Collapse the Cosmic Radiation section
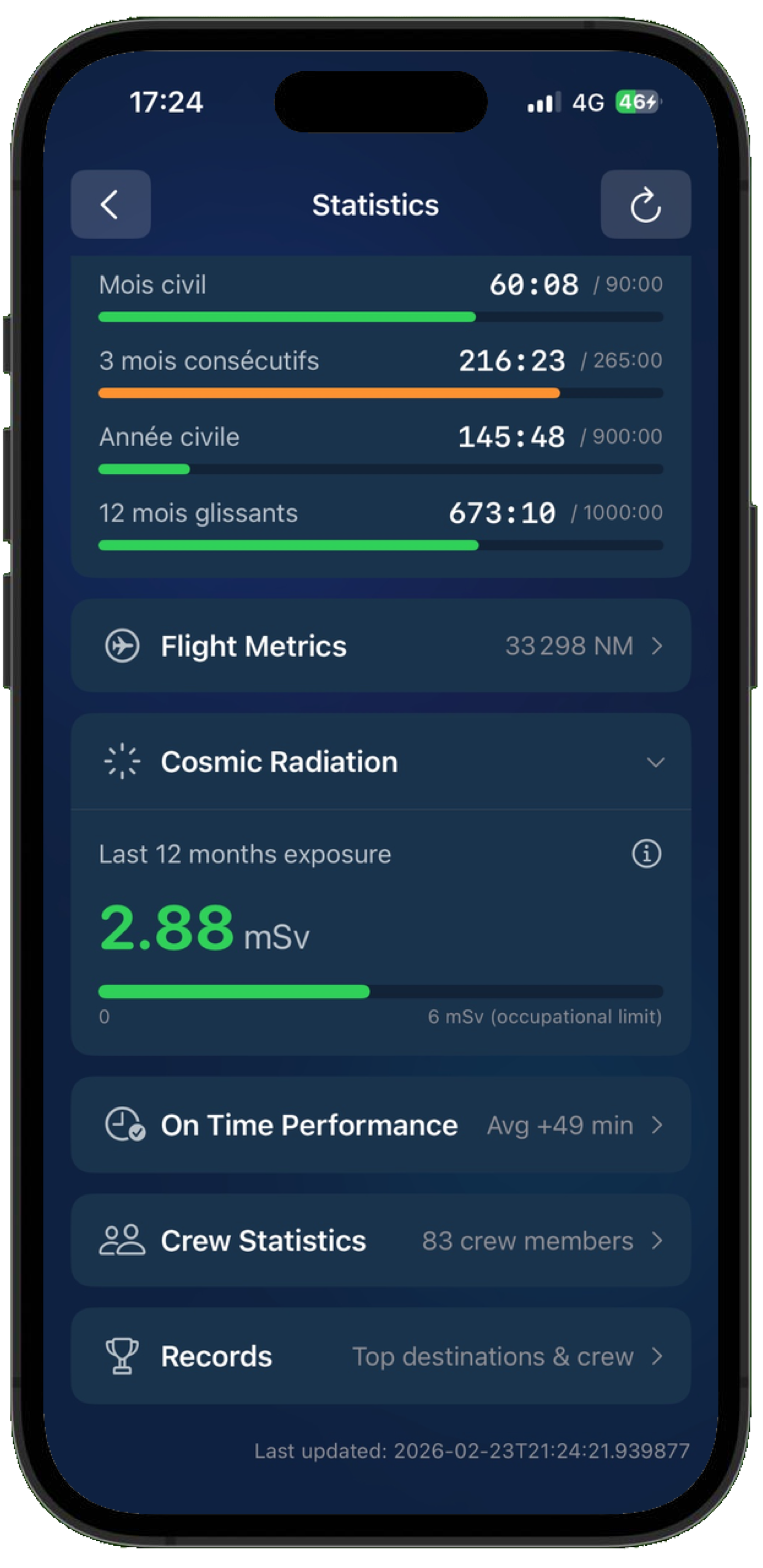The height and width of the screenshot is (1568, 763). (655, 762)
